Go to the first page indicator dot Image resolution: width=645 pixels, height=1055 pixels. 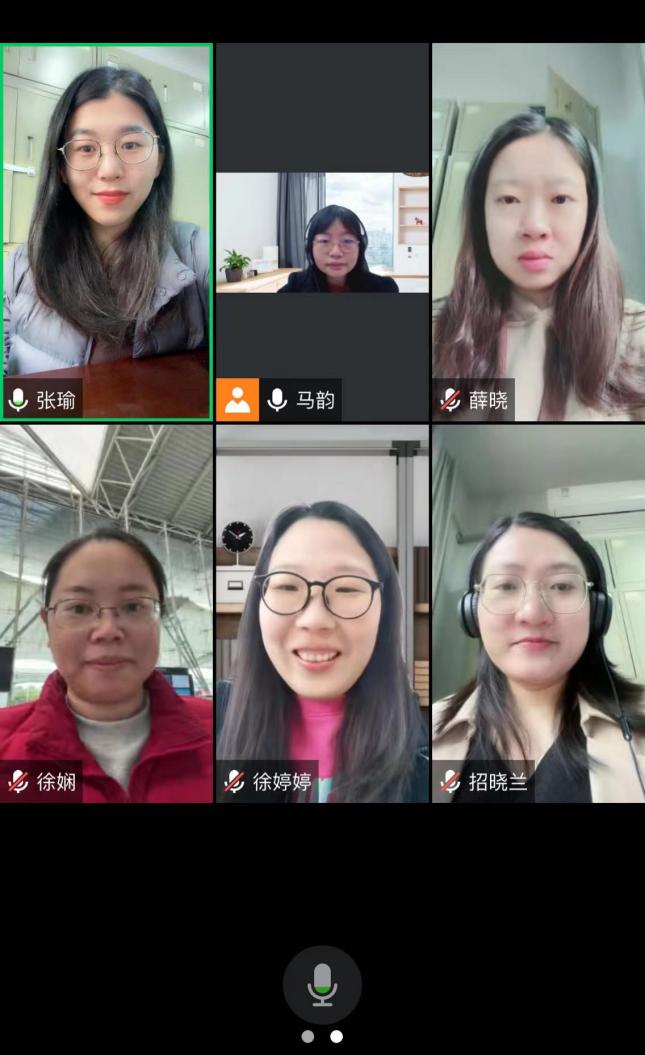coord(308,1037)
